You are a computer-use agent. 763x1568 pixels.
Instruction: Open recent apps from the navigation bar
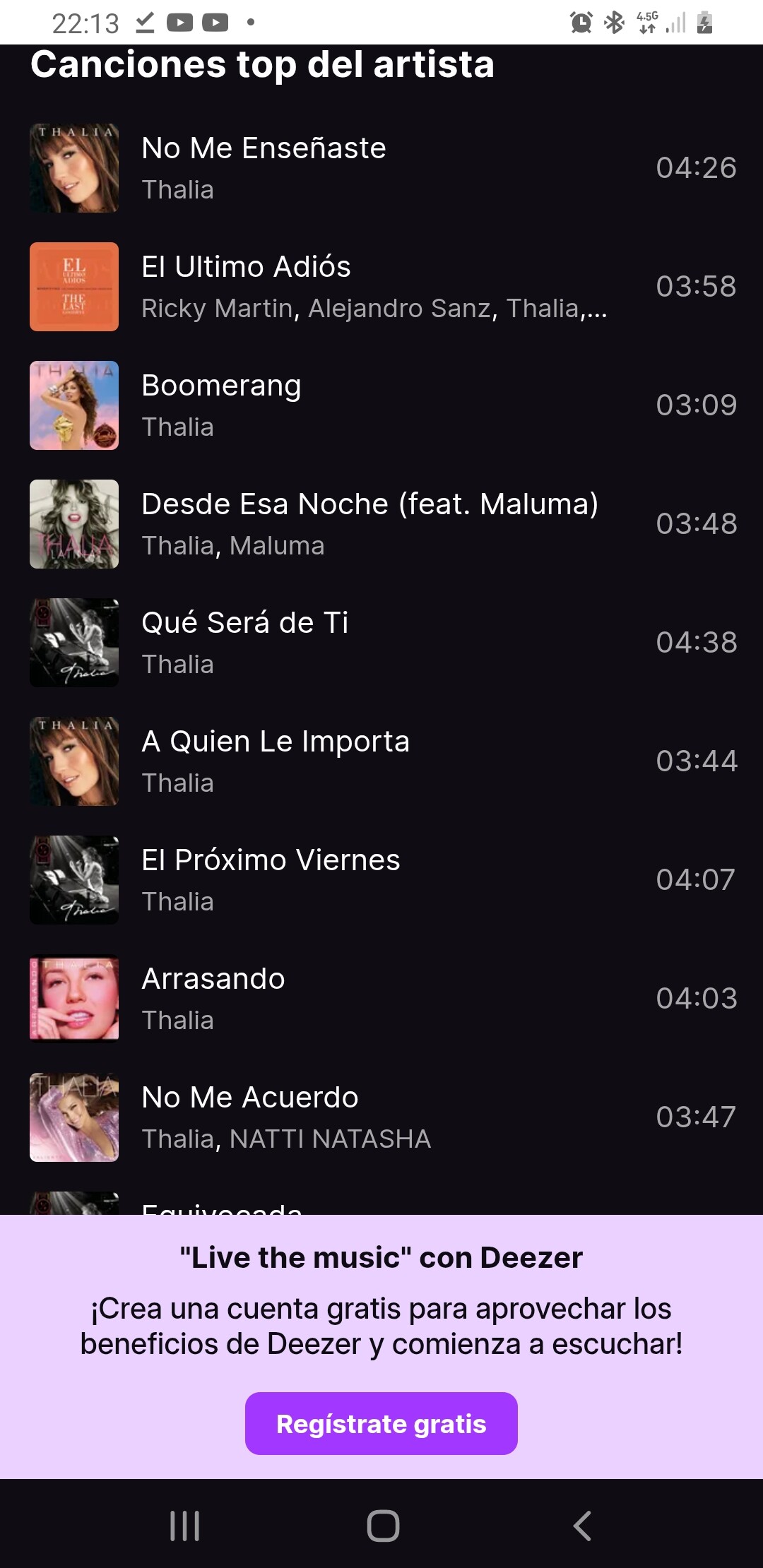click(x=185, y=1526)
